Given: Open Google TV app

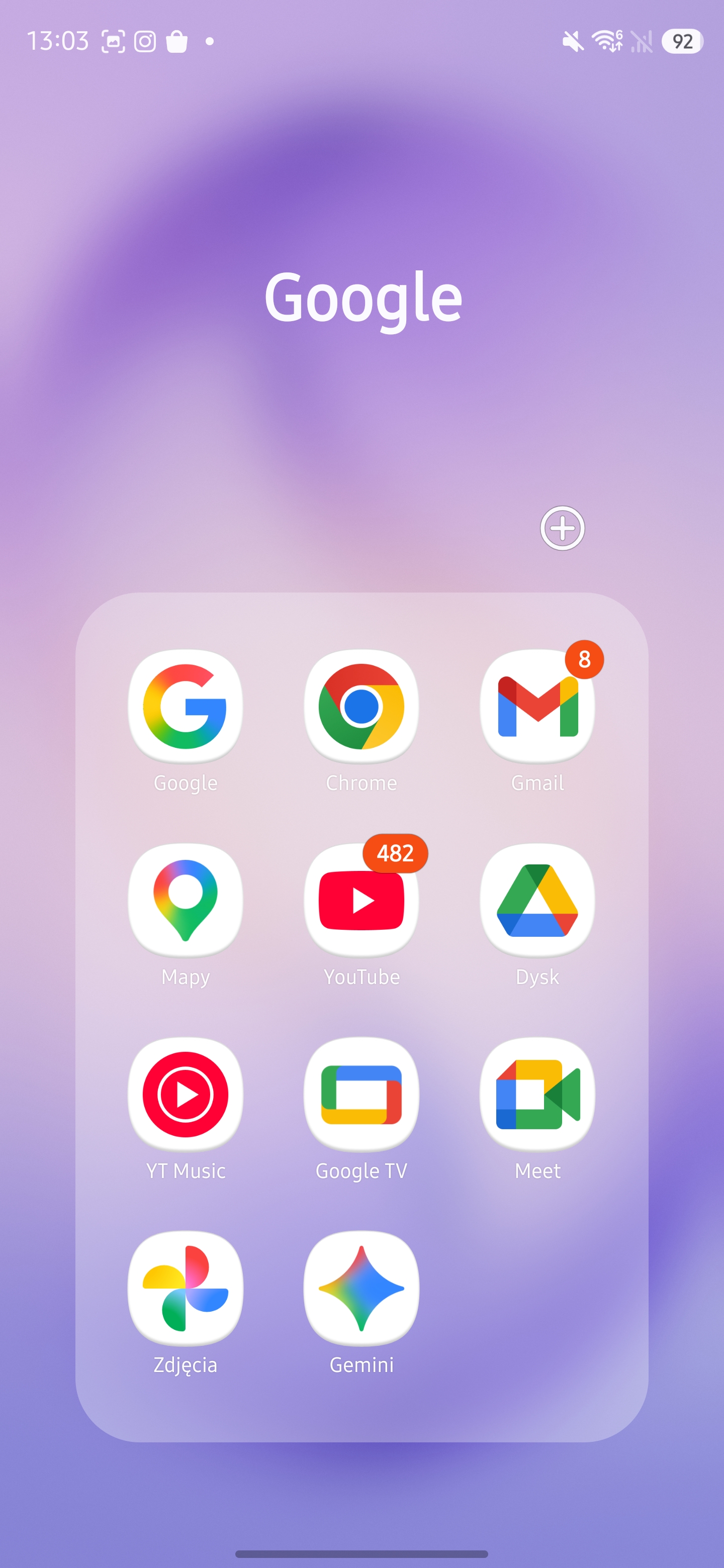Looking at the screenshot, I should [x=361, y=1095].
